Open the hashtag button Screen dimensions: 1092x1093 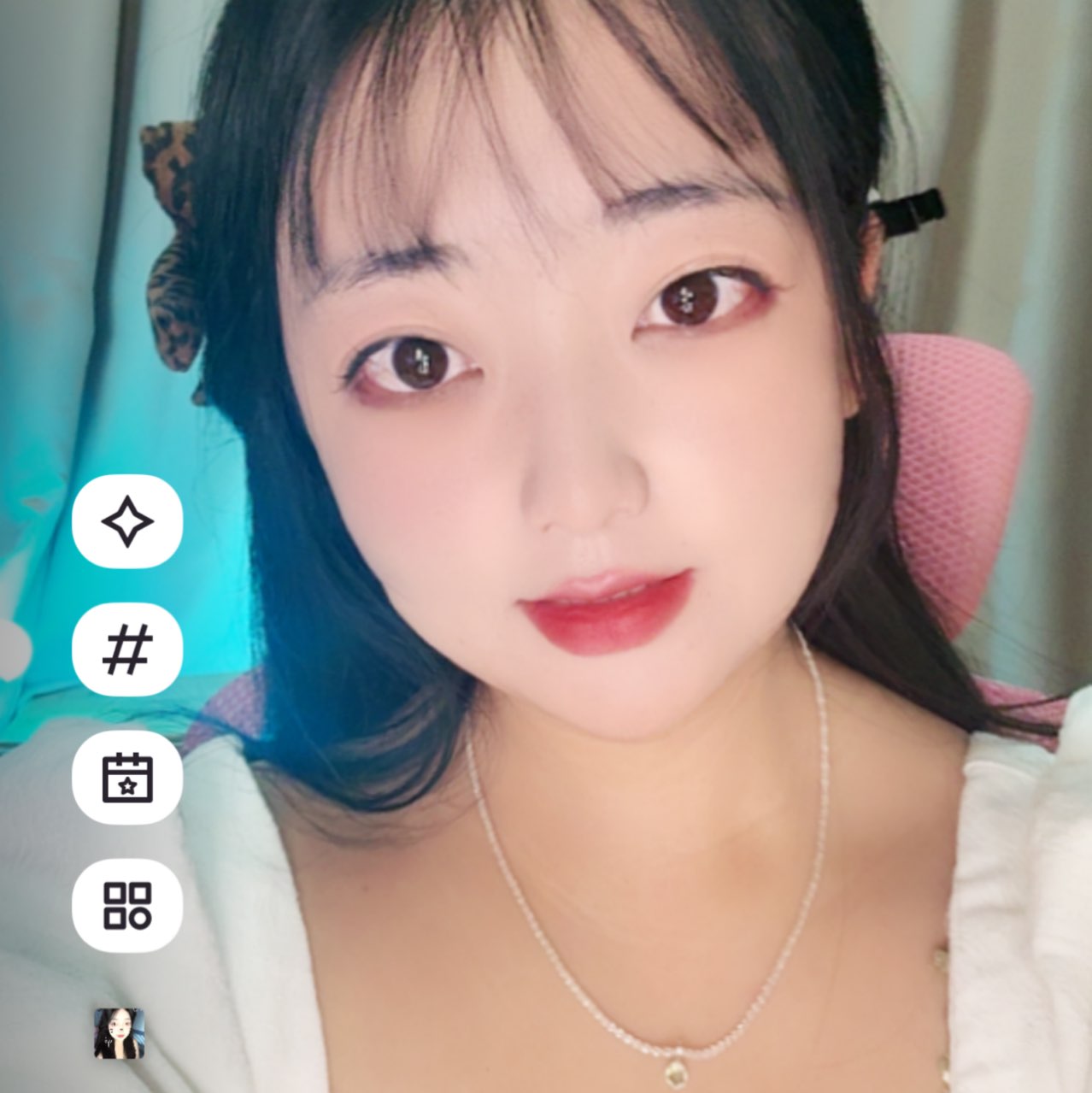click(x=127, y=649)
